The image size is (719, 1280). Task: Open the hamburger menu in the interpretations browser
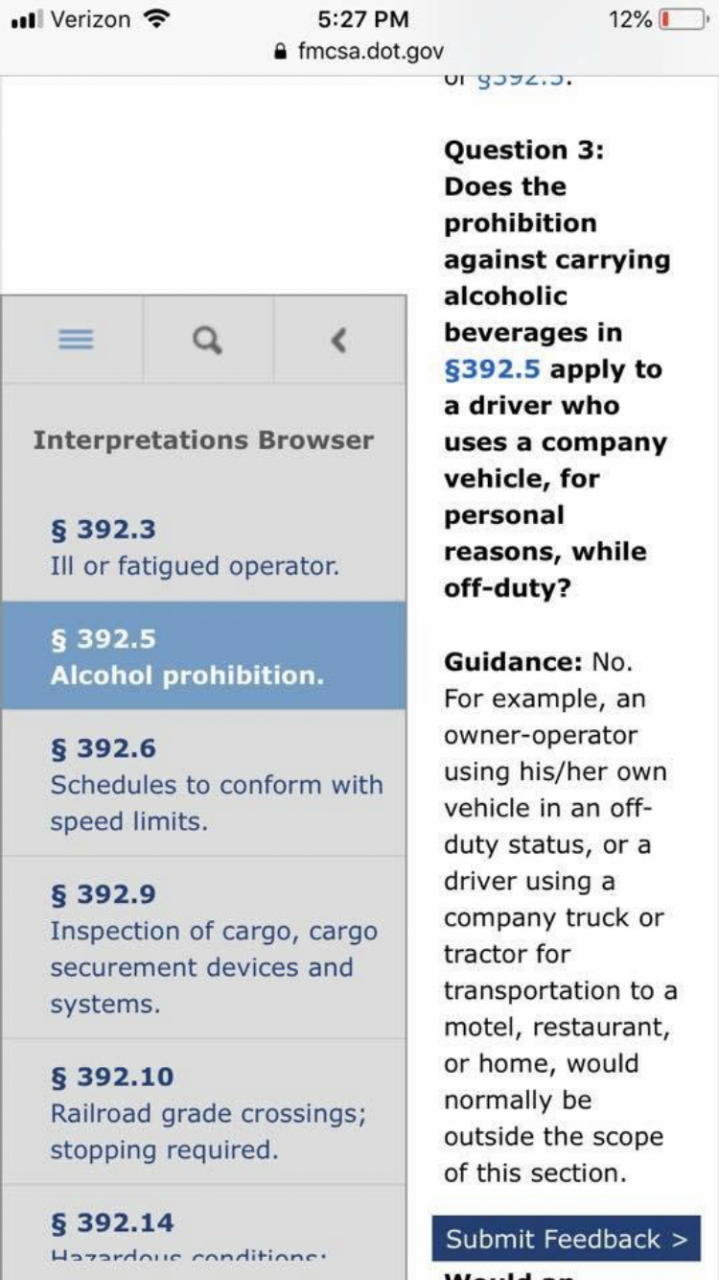tap(74, 340)
